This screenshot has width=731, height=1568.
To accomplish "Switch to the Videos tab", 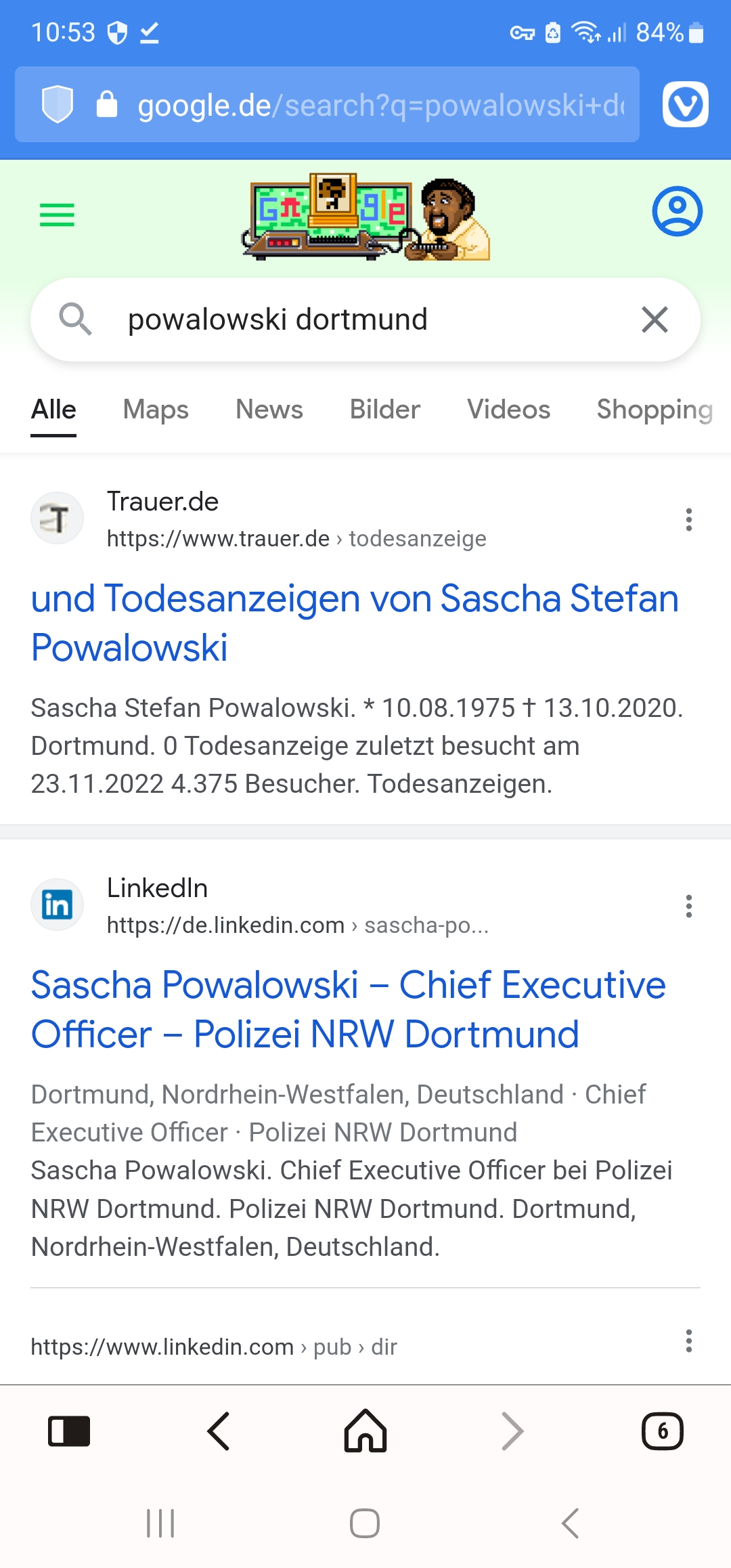I will pyautogui.click(x=509, y=410).
